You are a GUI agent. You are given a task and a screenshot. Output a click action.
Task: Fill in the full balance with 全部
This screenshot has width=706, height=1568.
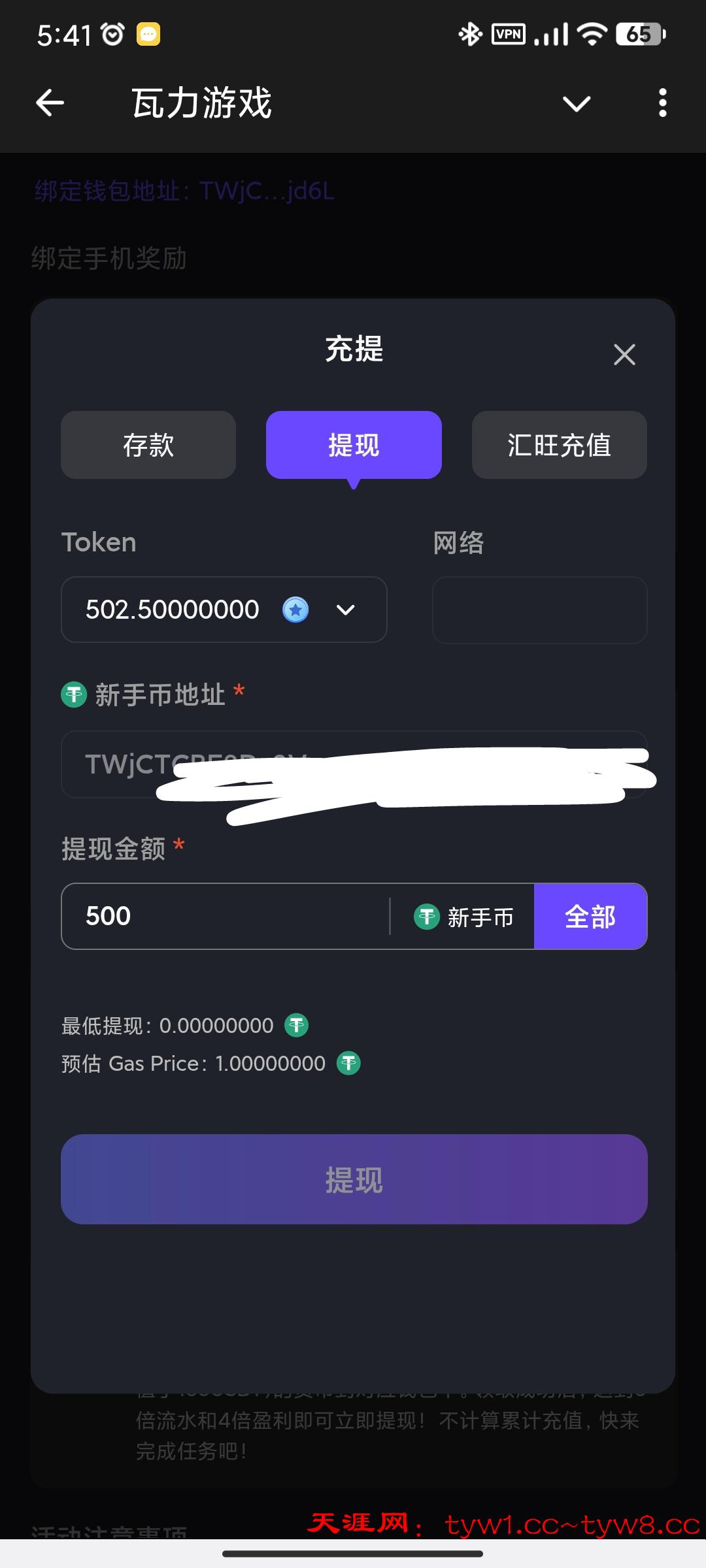pyautogui.click(x=590, y=916)
